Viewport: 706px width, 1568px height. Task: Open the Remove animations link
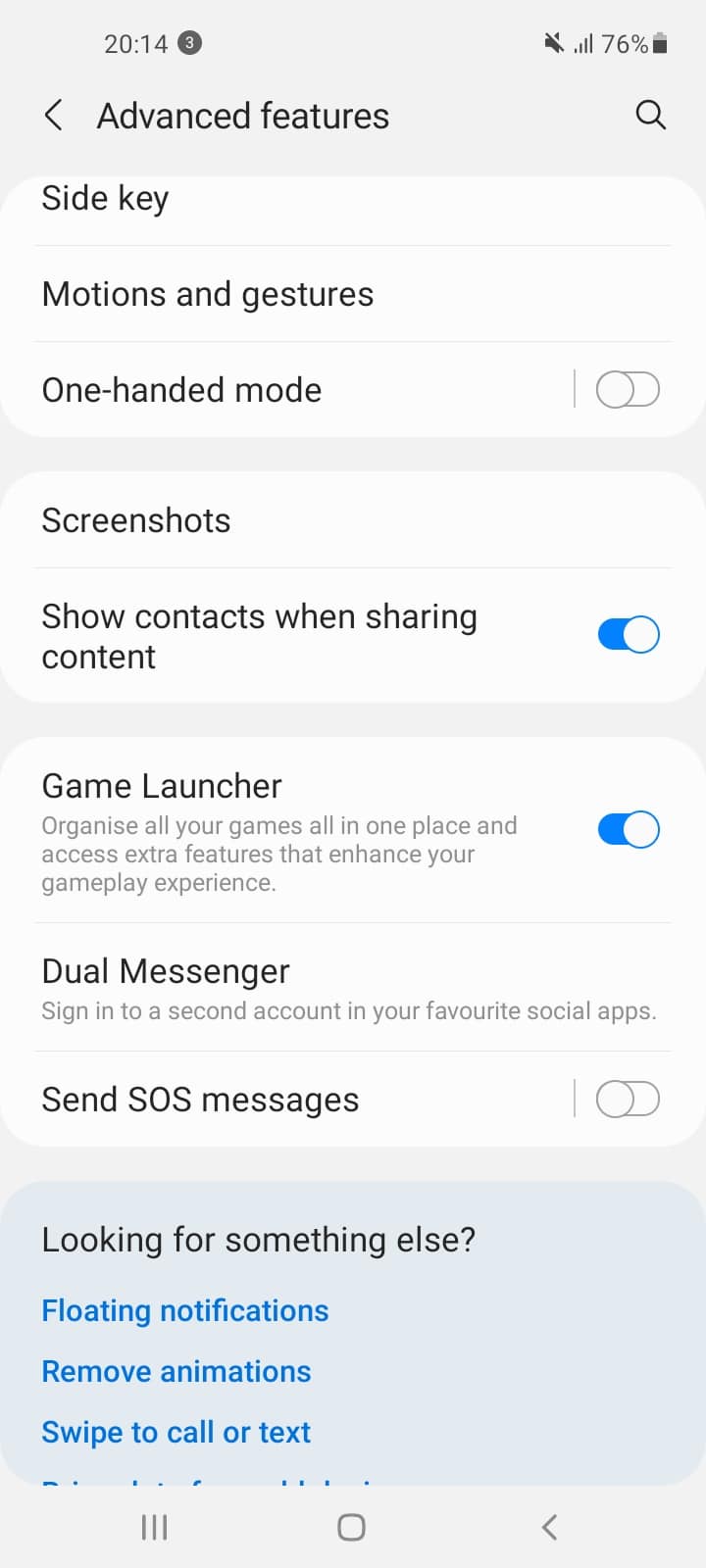[176, 1372]
